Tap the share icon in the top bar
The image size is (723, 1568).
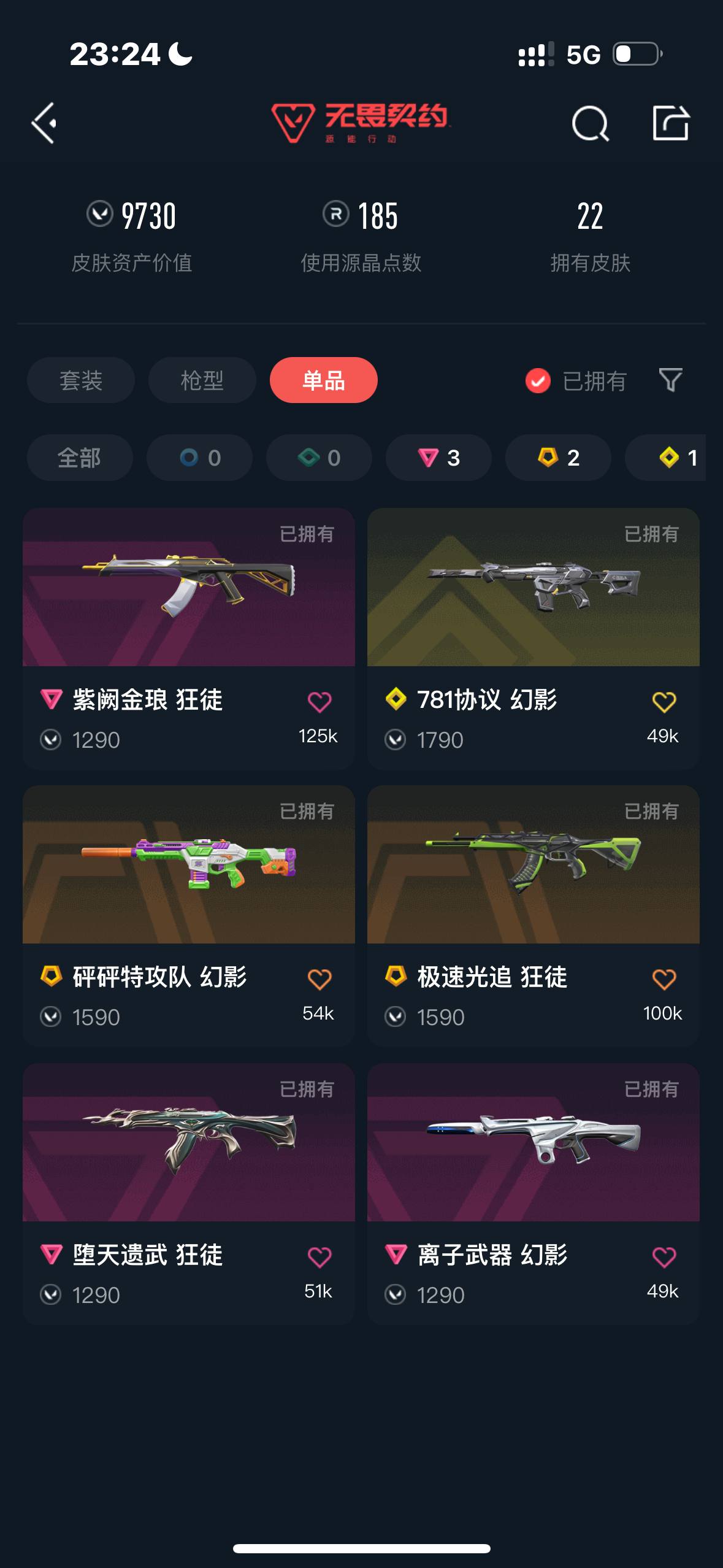tap(672, 123)
